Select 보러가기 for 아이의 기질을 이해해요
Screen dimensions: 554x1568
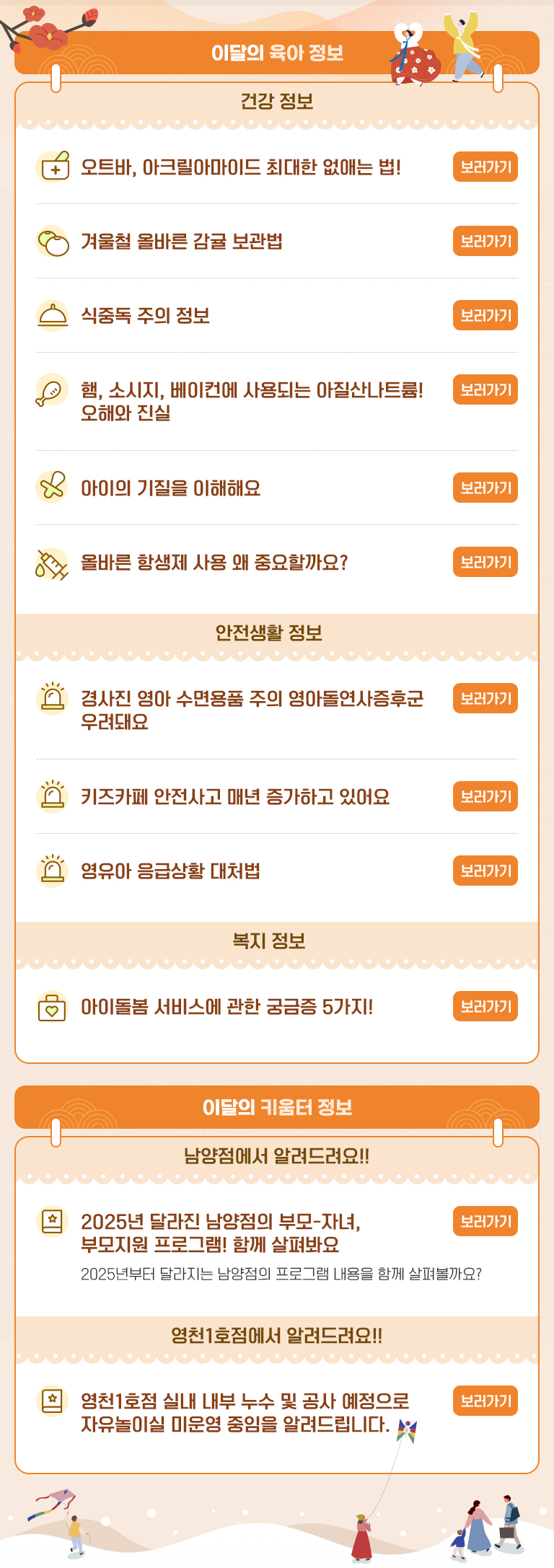click(485, 488)
